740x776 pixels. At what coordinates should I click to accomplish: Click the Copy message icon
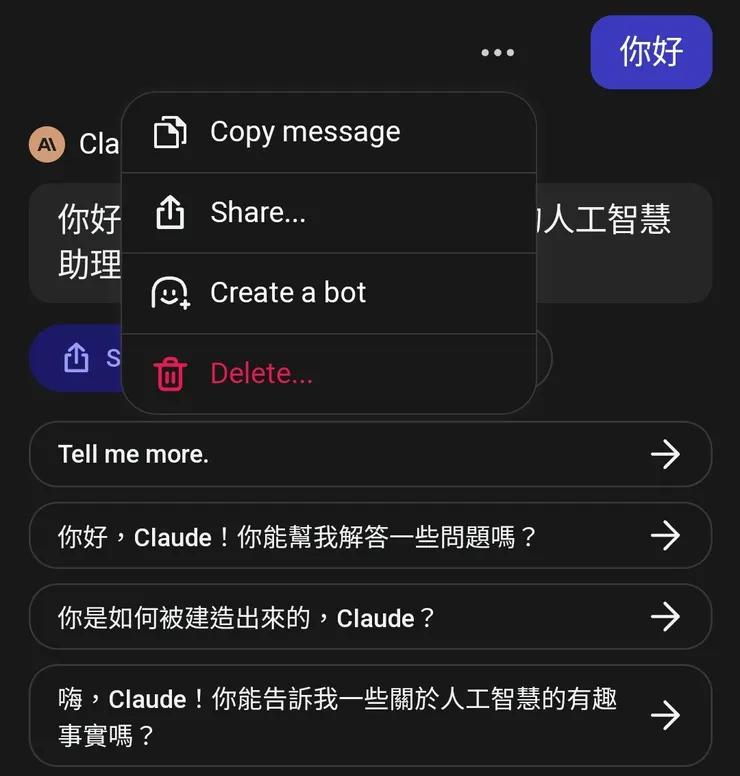pyautogui.click(x=171, y=130)
